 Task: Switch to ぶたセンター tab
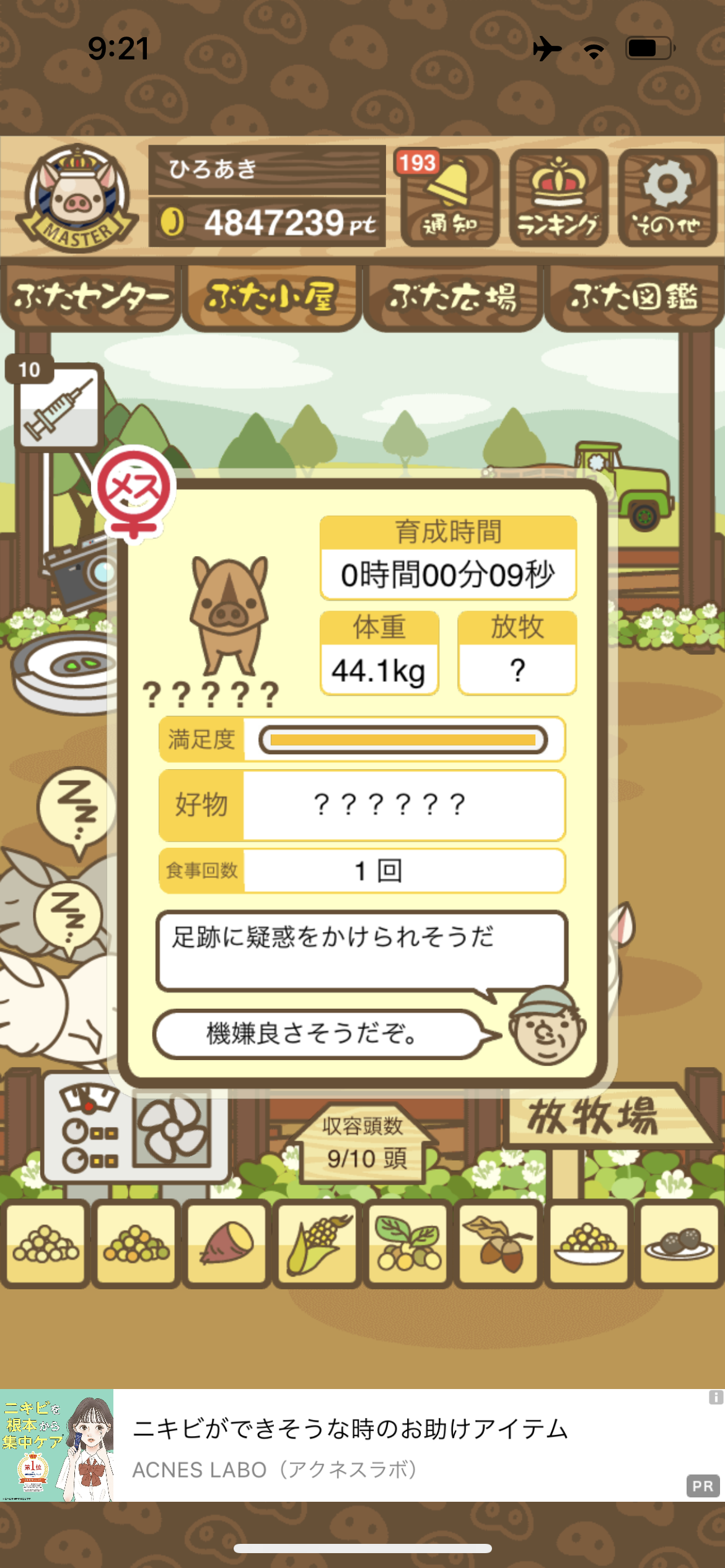coord(90,297)
